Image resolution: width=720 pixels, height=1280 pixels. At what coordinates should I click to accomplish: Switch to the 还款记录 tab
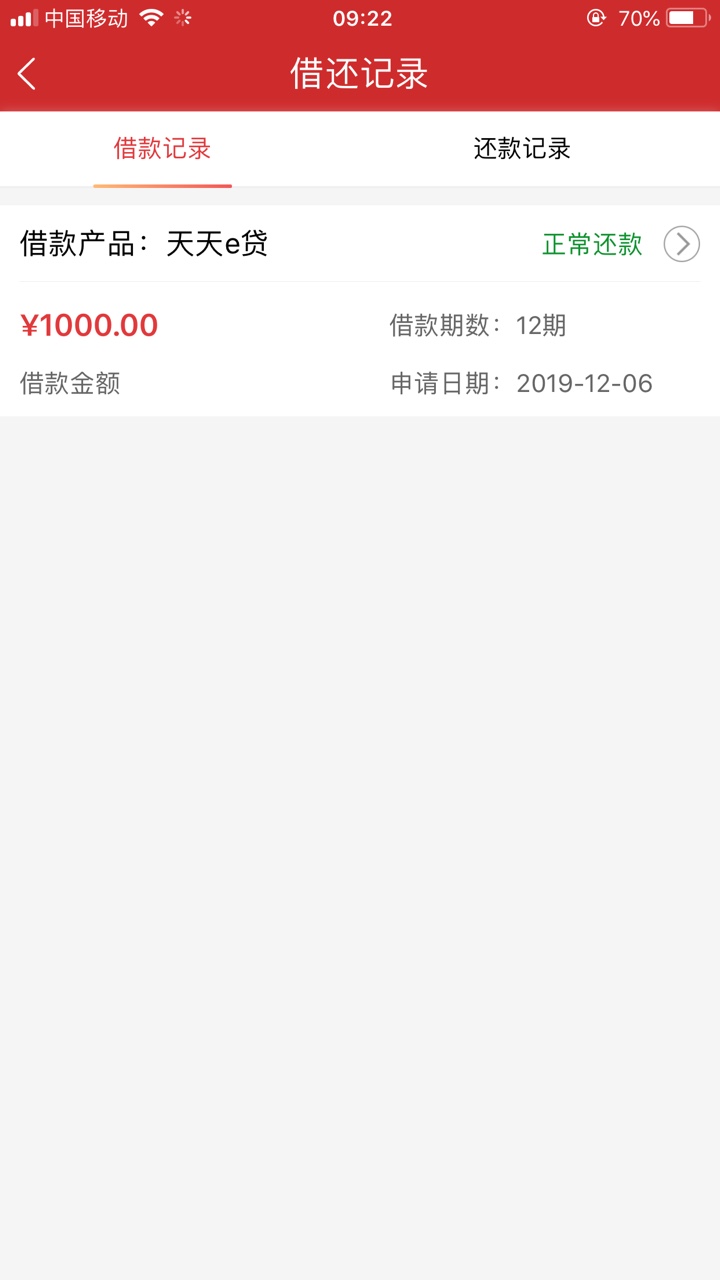click(522, 149)
